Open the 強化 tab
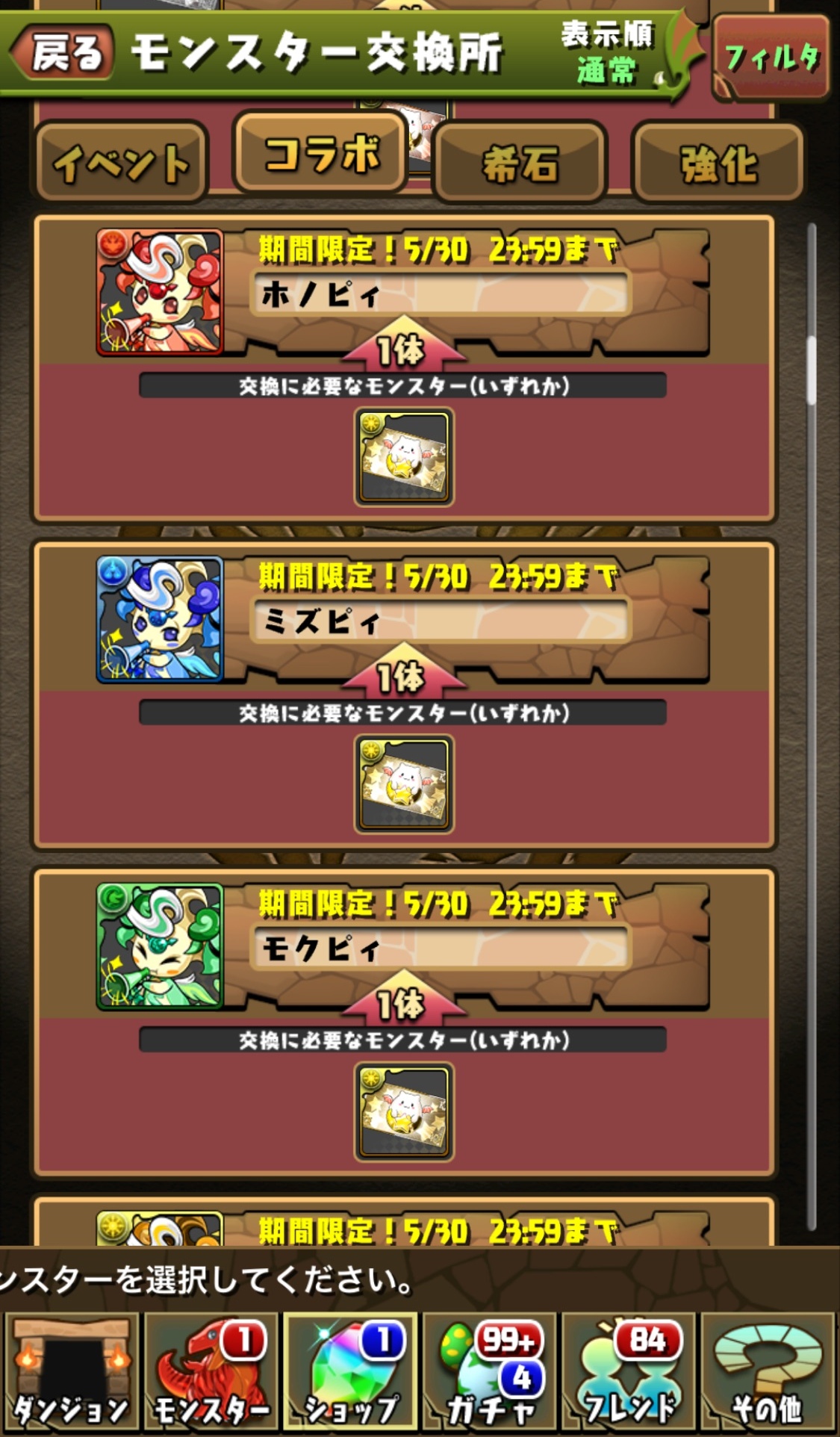 718,162
